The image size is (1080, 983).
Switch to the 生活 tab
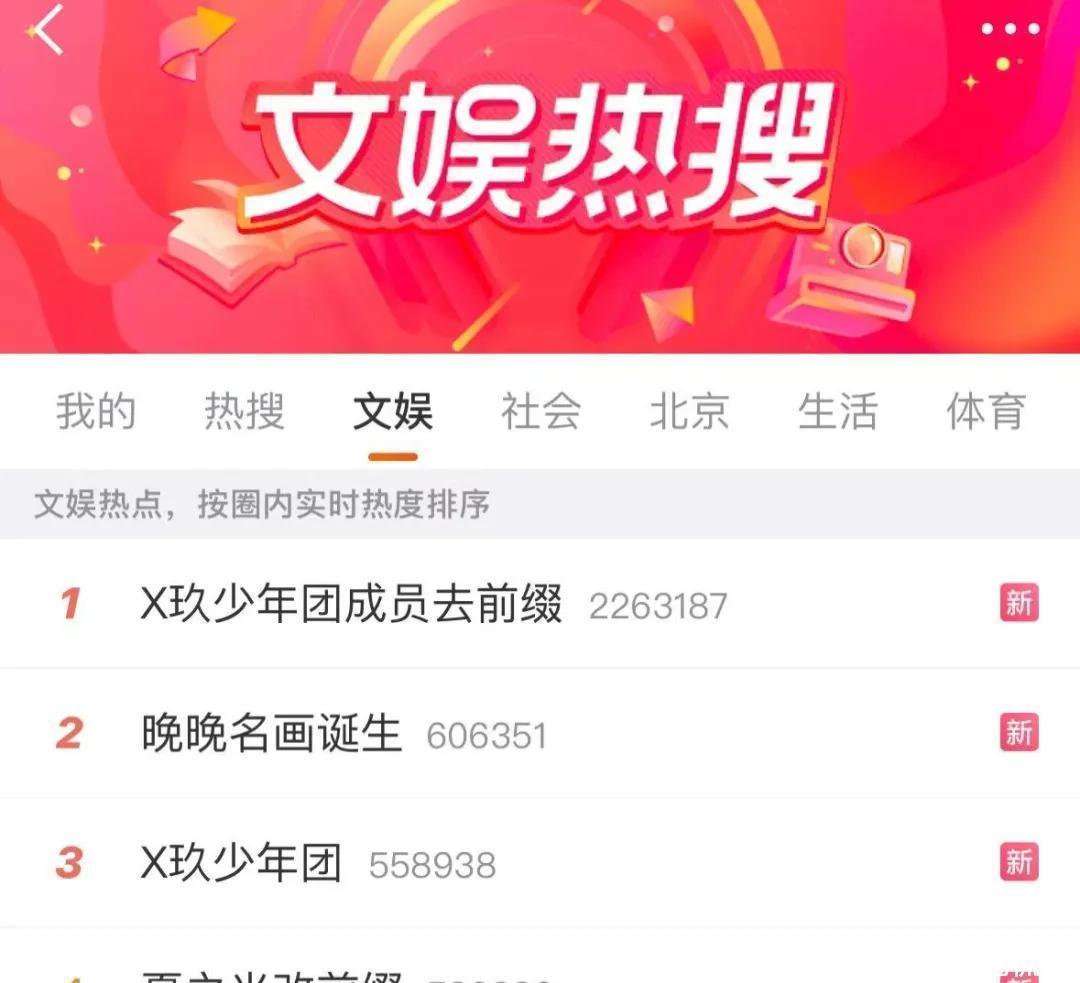(837, 411)
